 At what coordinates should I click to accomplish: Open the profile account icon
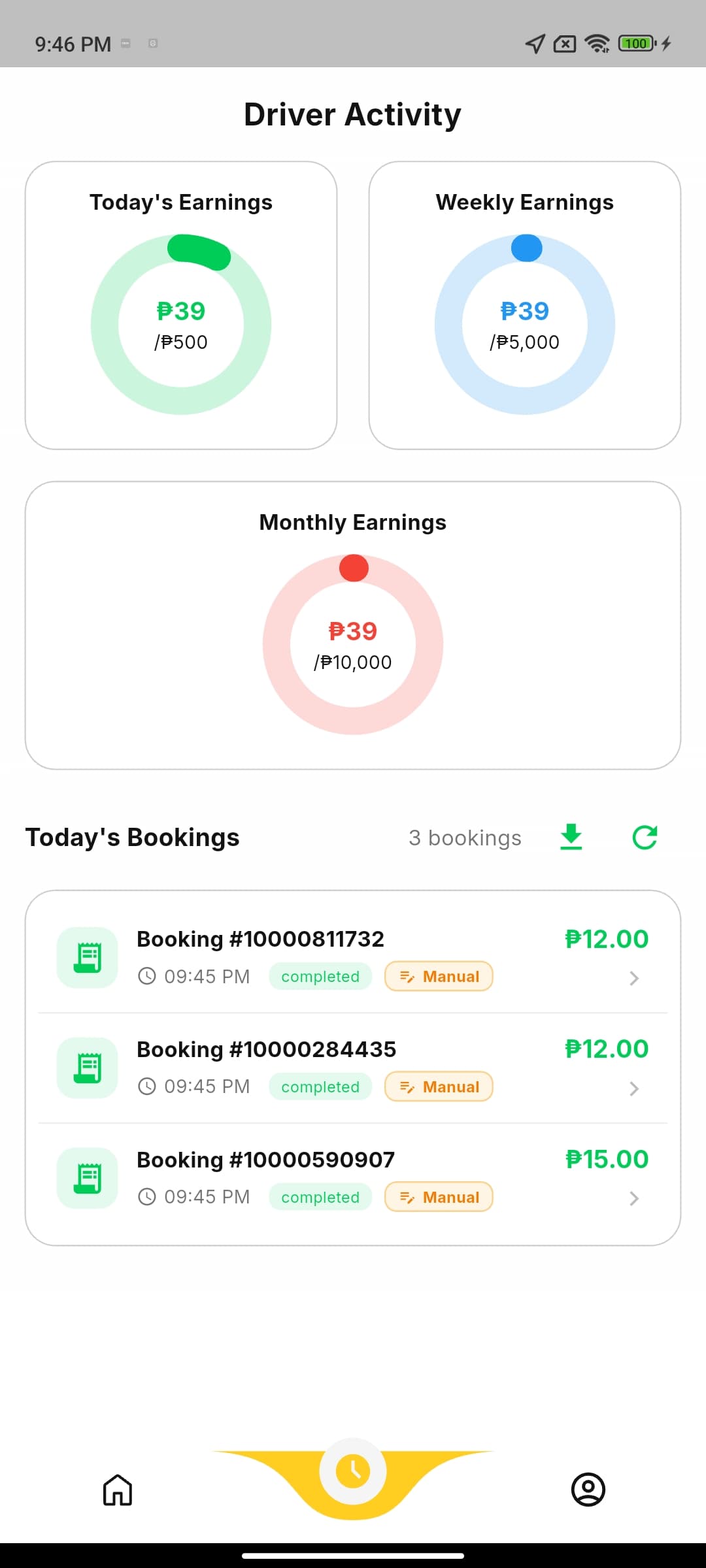588,1490
